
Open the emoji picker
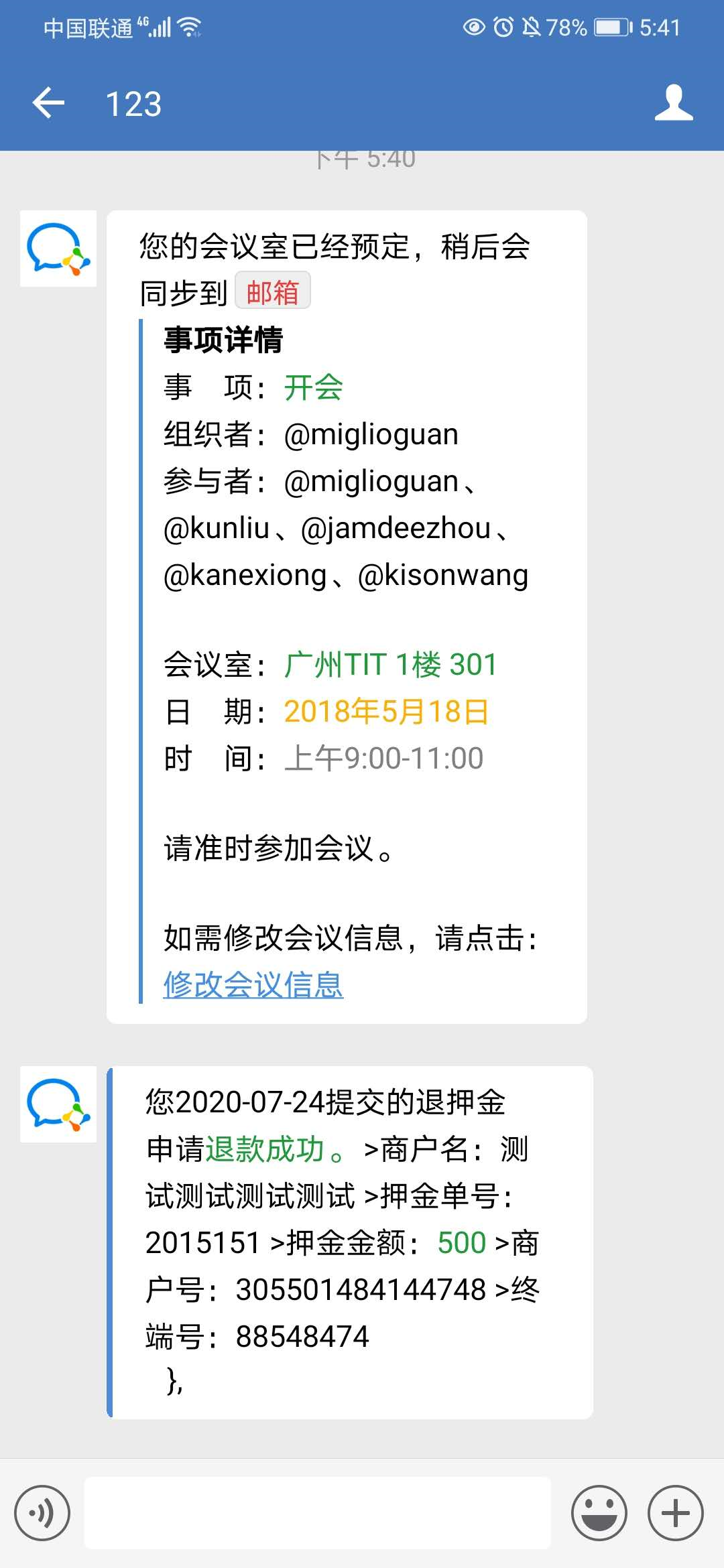pos(599,1513)
